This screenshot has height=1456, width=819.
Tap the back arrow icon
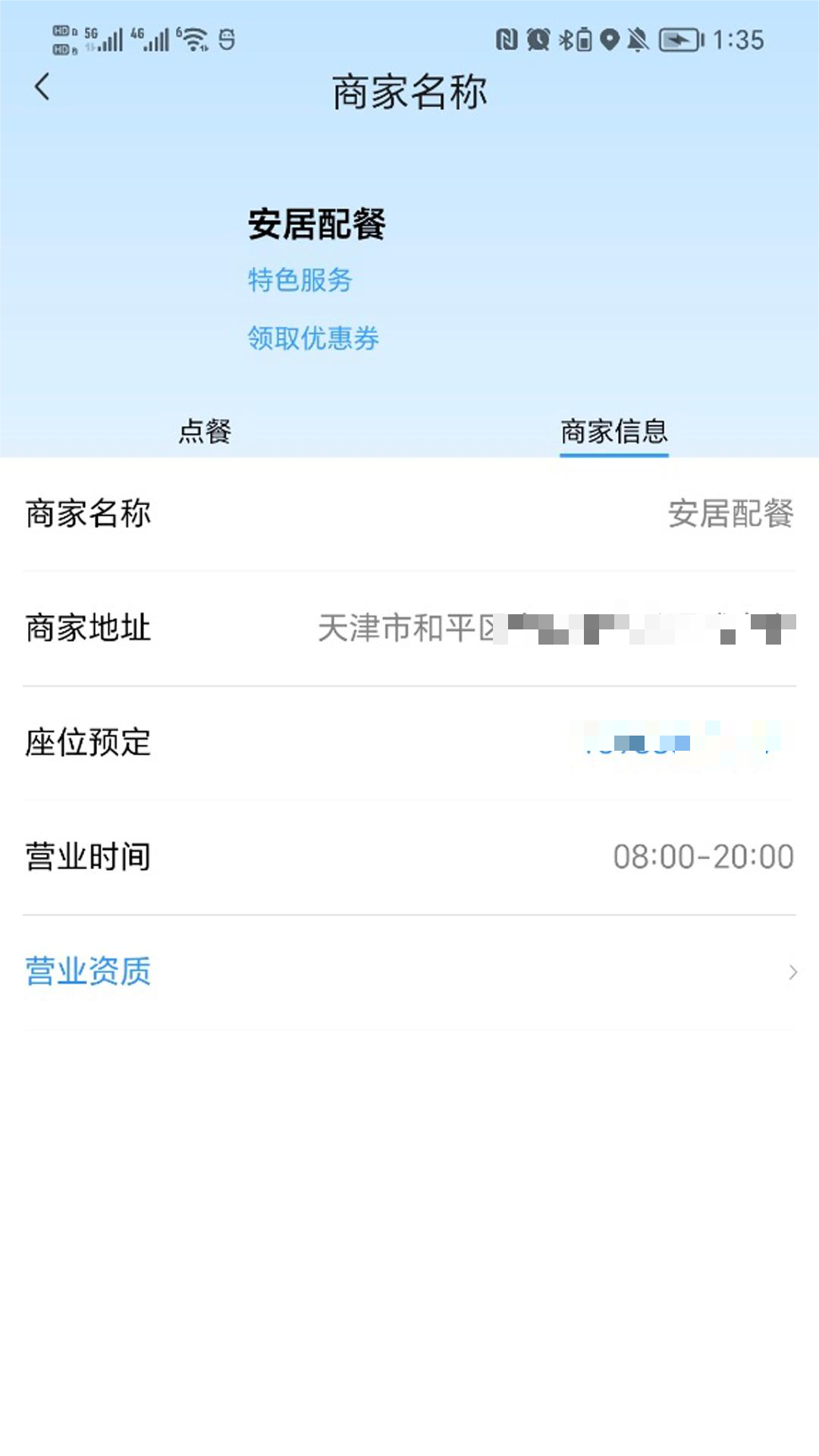pyautogui.click(x=42, y=87)
